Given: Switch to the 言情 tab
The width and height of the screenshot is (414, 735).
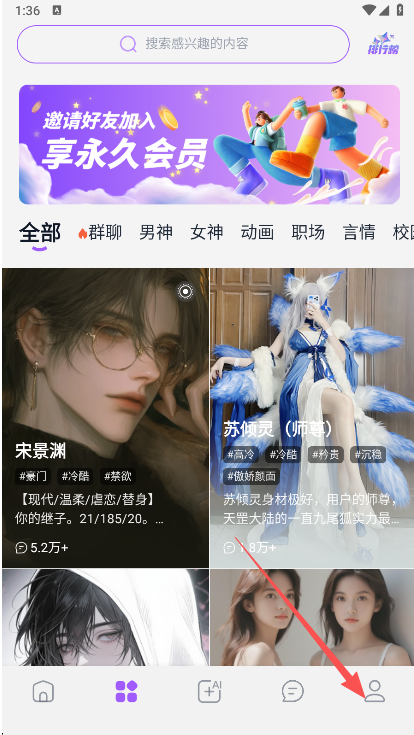Looking at the screenshot, I should click(x=359, y=232).
